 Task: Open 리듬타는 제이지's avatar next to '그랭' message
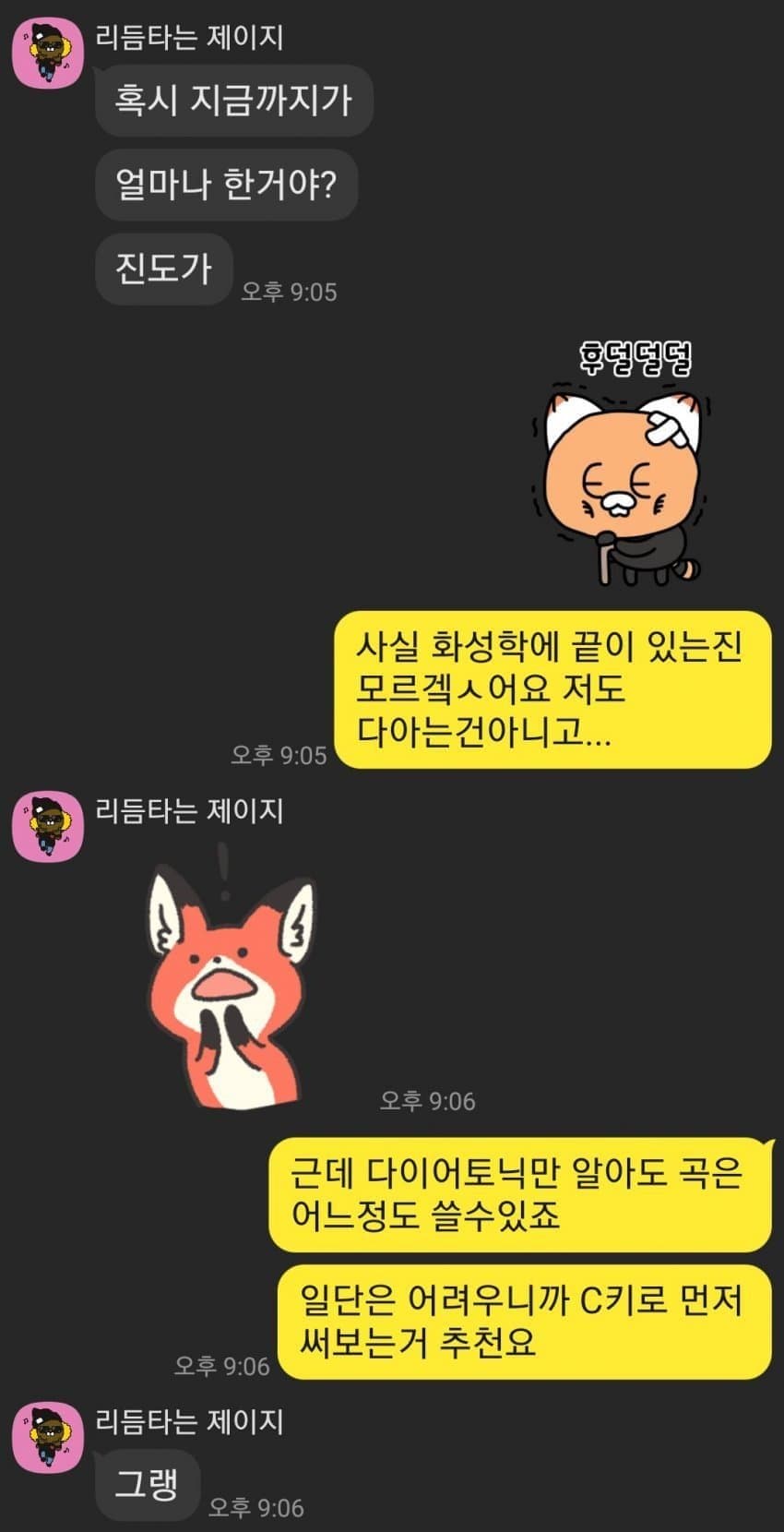pyautogui.click(x=48, y=1437)
